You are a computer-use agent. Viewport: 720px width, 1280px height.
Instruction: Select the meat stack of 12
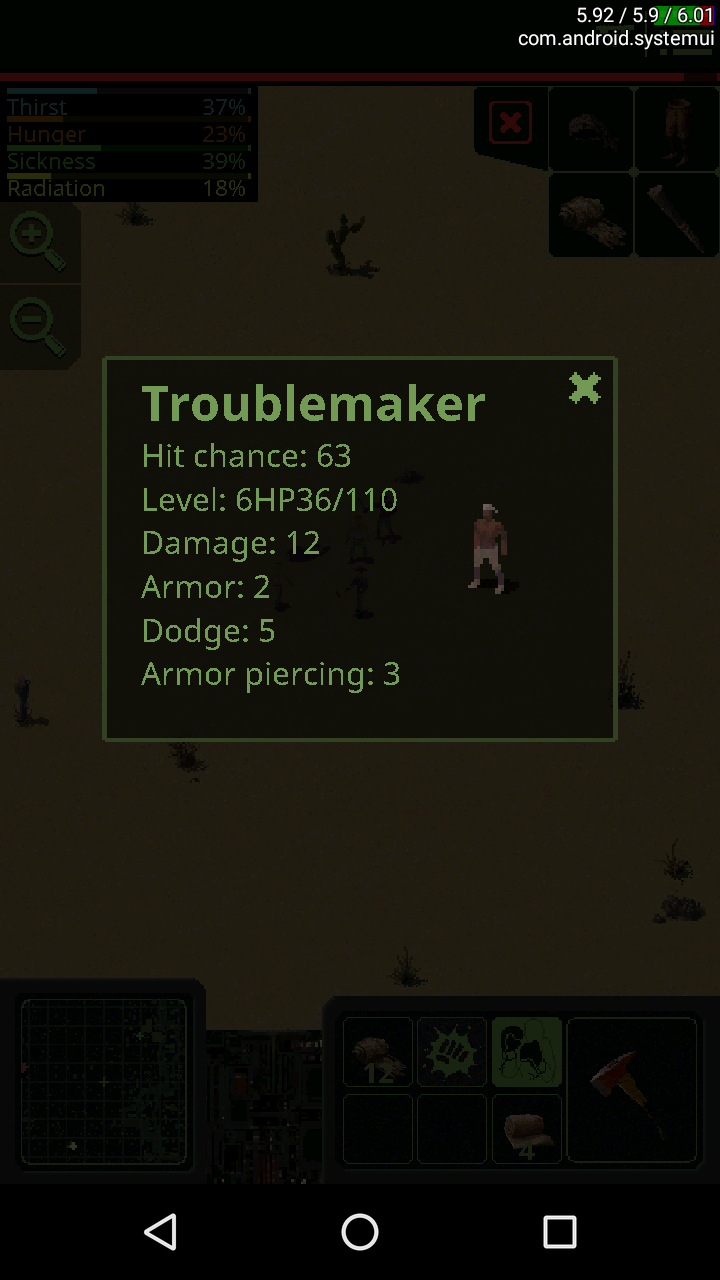click(377, 1051)
